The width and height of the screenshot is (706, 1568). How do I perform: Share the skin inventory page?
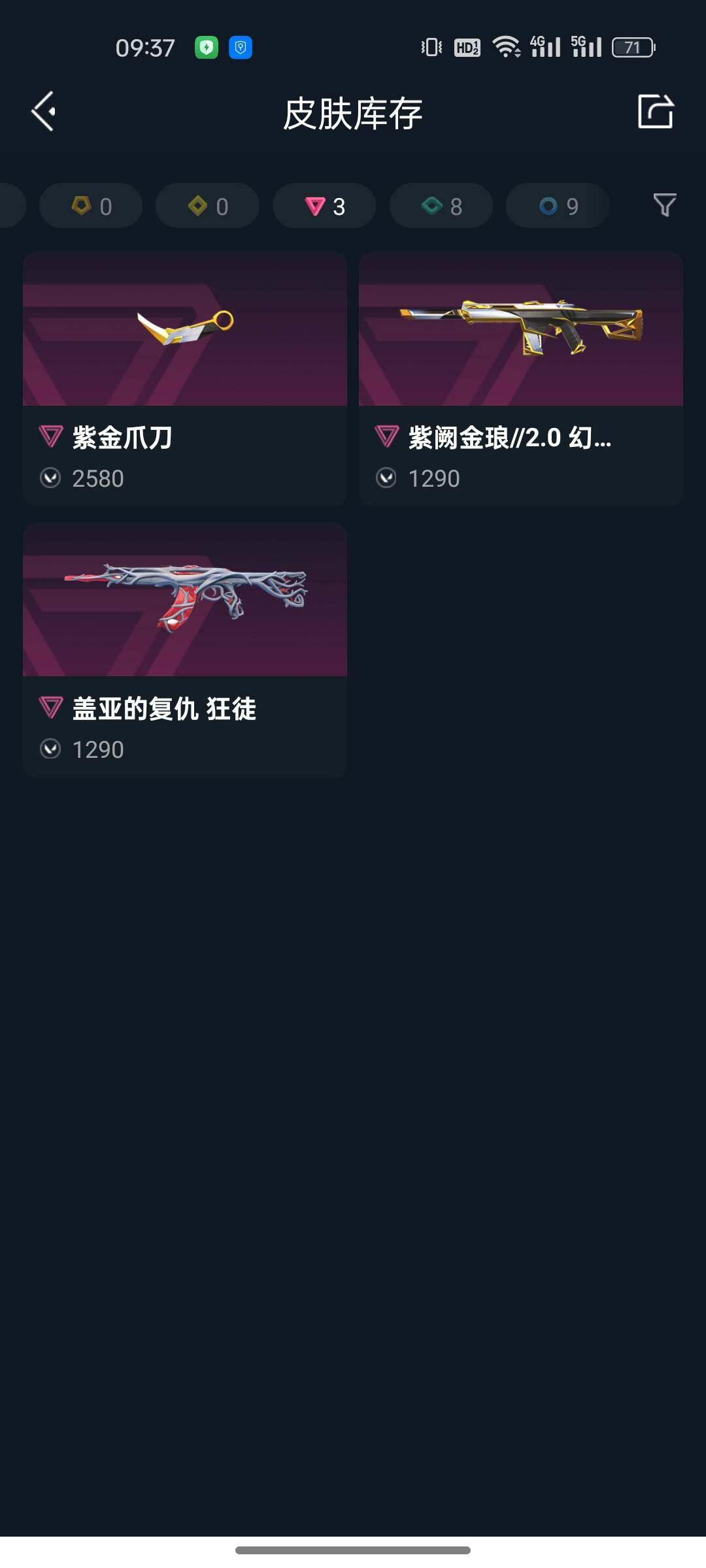coord(655,112)
